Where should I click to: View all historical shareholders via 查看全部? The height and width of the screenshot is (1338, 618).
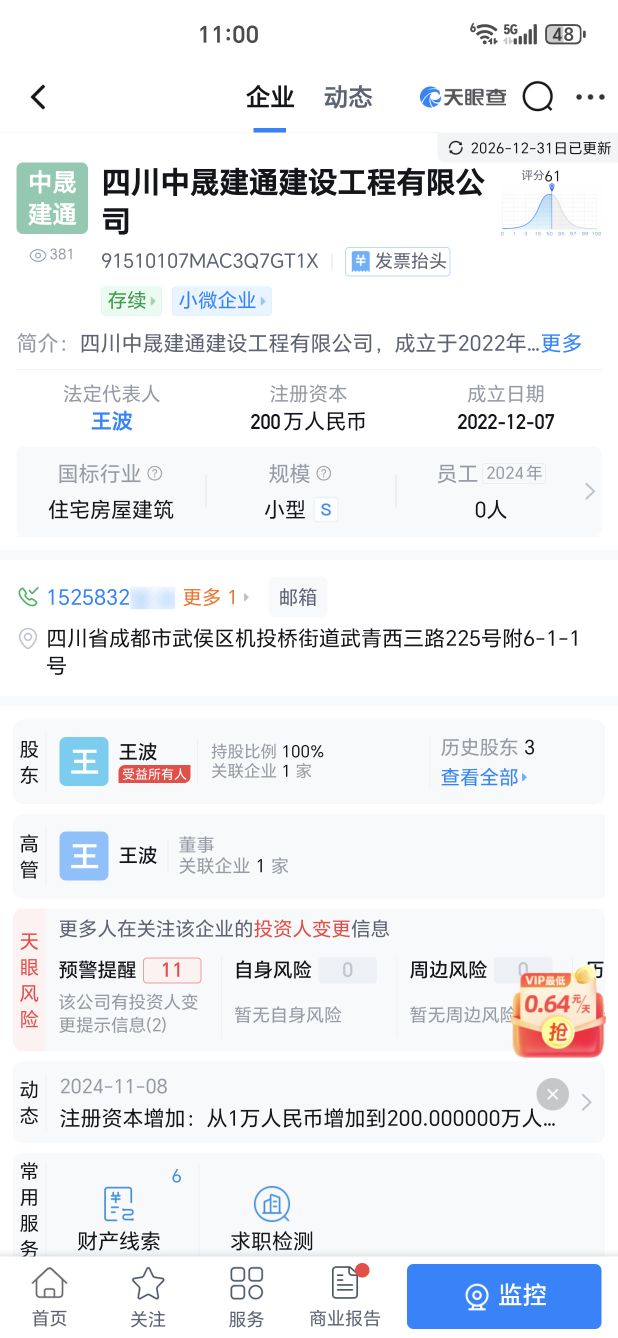tap(484, 777)
